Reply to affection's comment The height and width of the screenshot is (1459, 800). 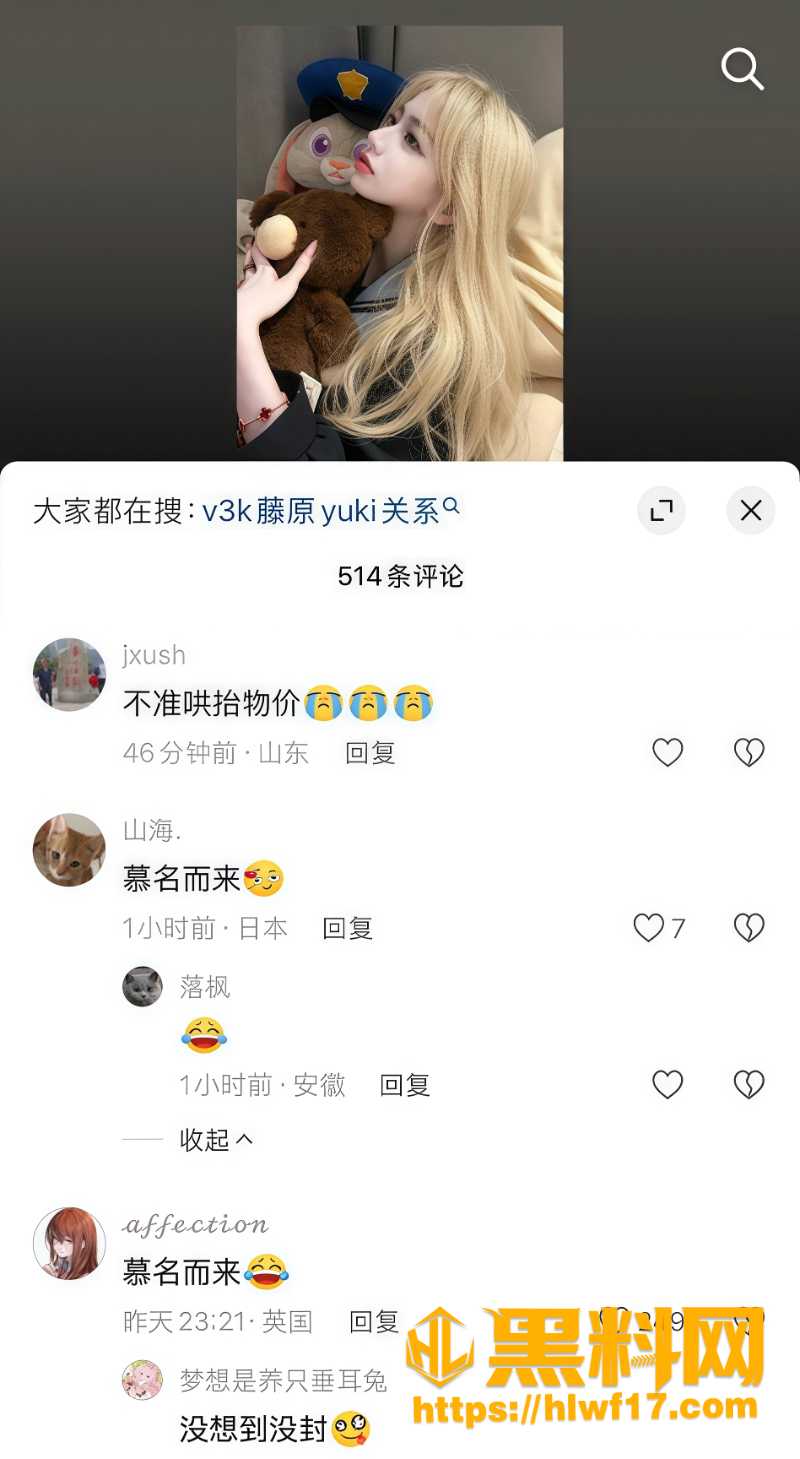click(x=374, y=1322)
